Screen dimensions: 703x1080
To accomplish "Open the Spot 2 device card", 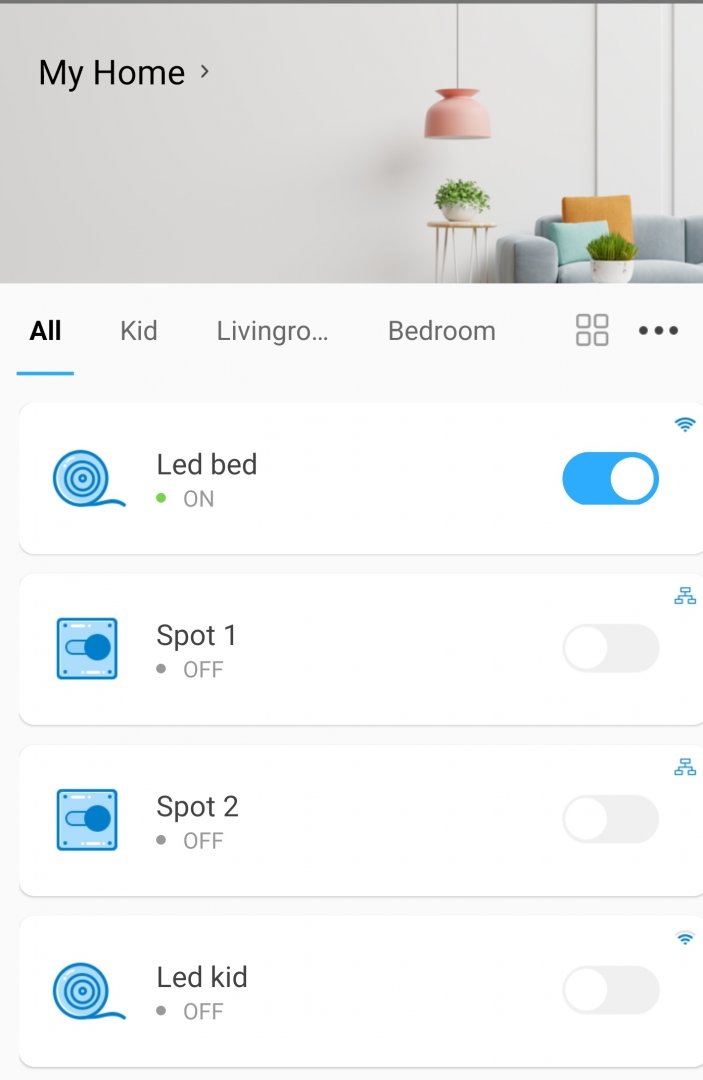I will (300, 821).
